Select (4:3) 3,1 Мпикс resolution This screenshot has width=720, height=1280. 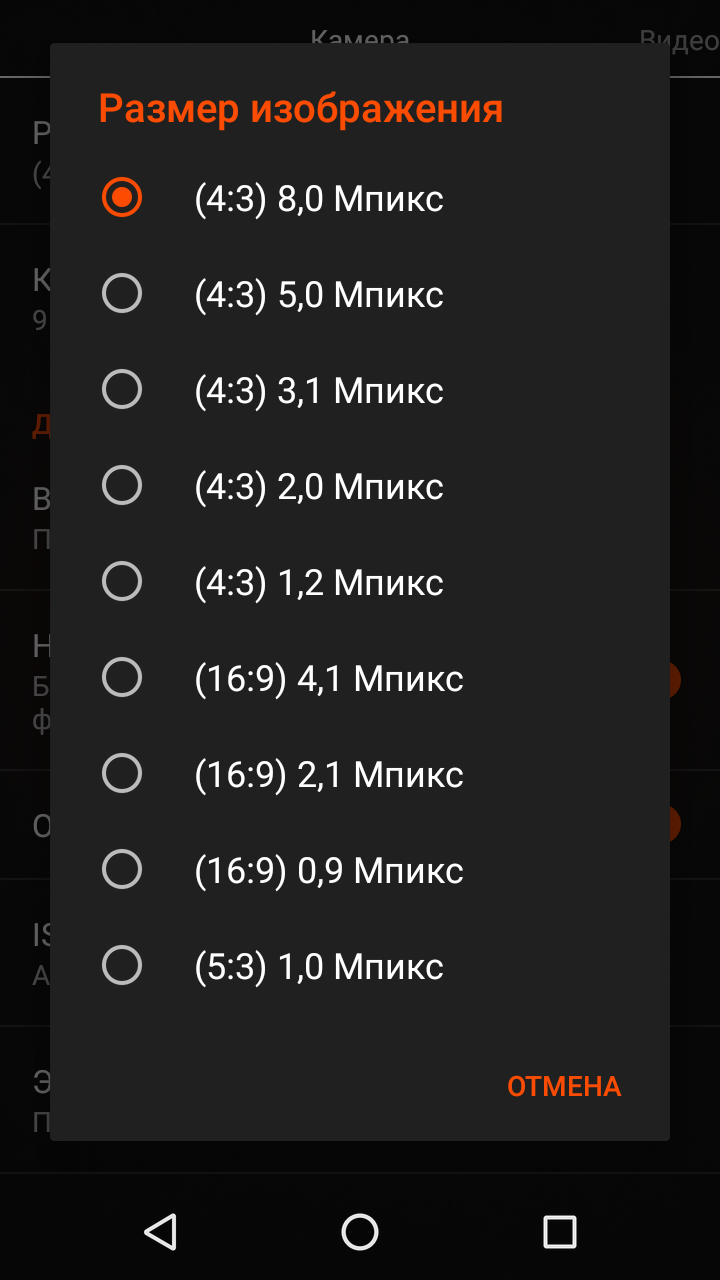point(360,390)
